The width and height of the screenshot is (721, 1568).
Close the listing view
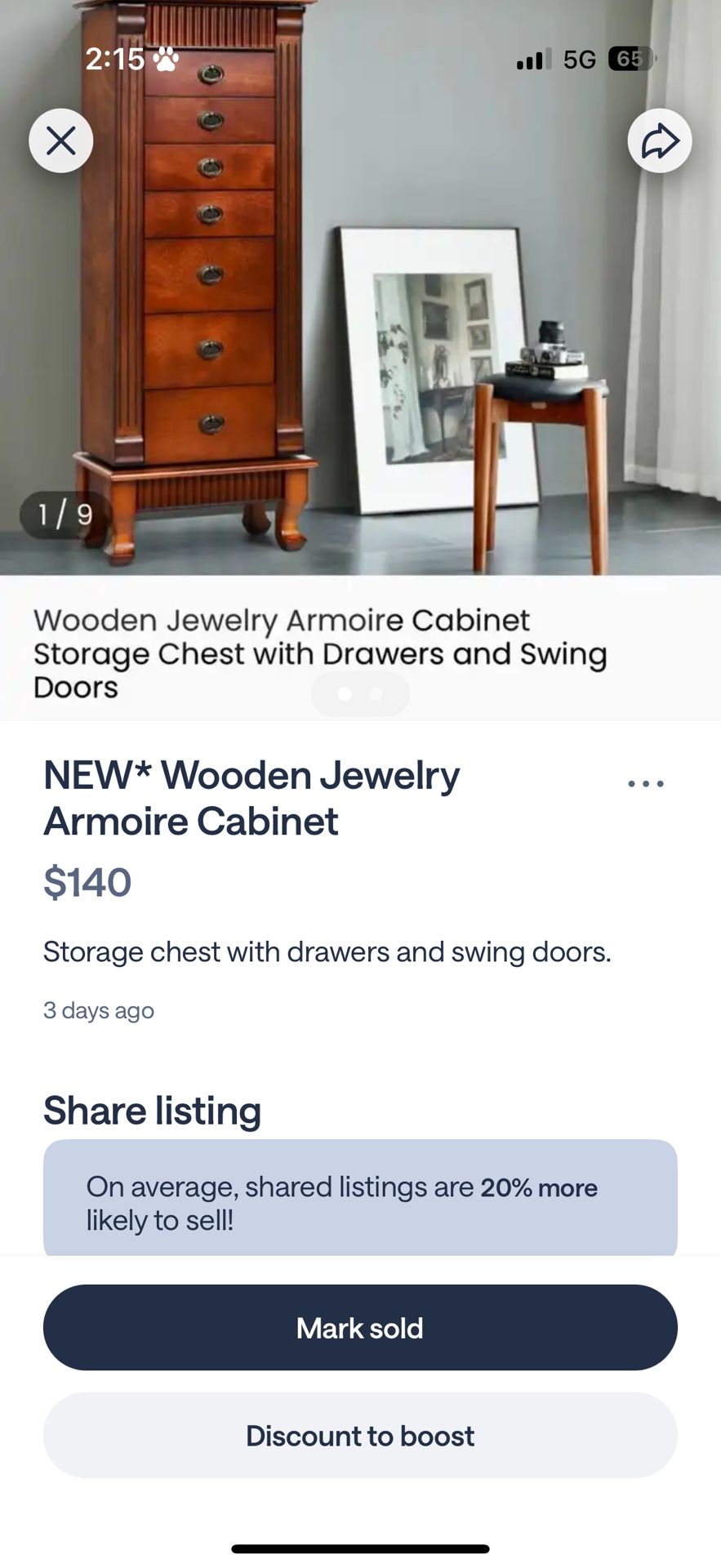(x=61, y=141)
